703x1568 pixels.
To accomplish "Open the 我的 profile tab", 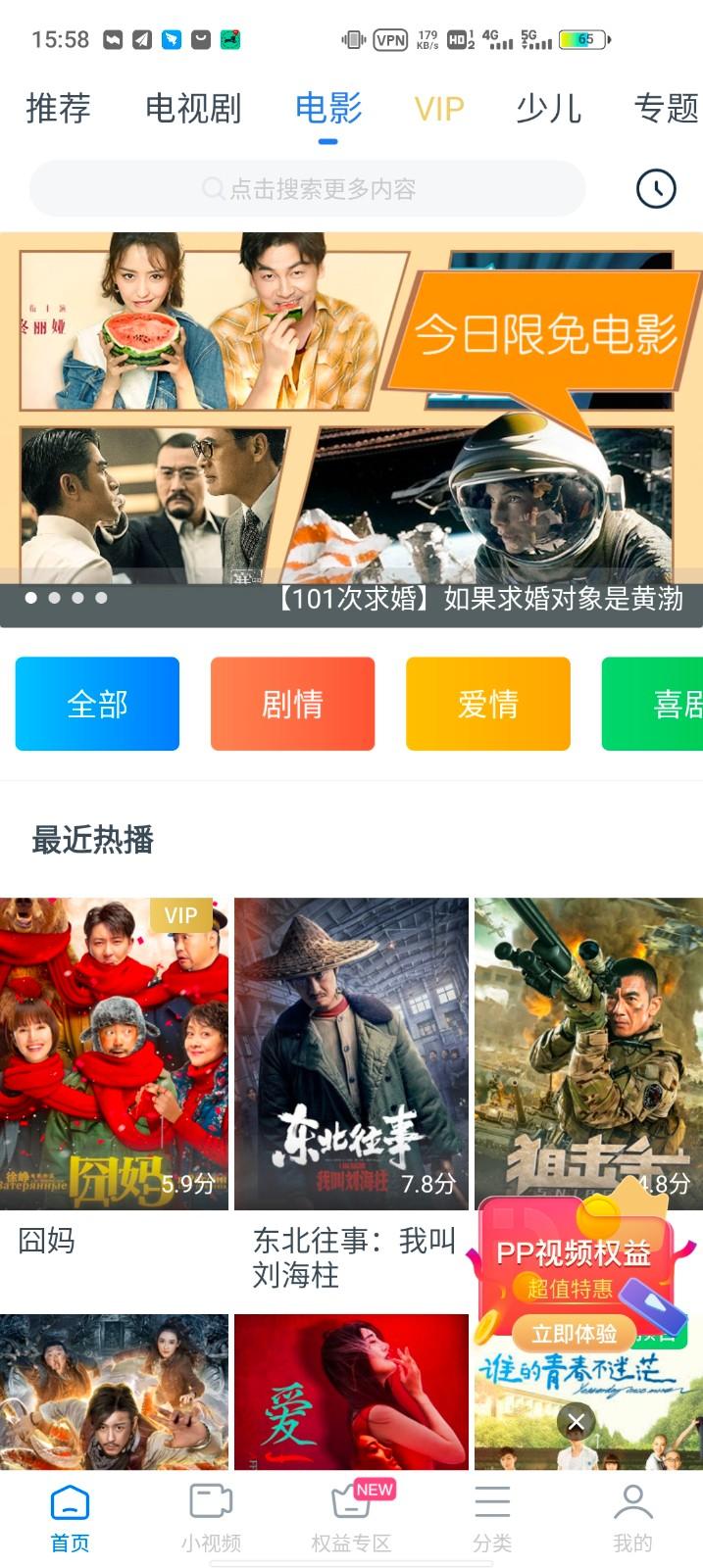I will point(632,1517).
